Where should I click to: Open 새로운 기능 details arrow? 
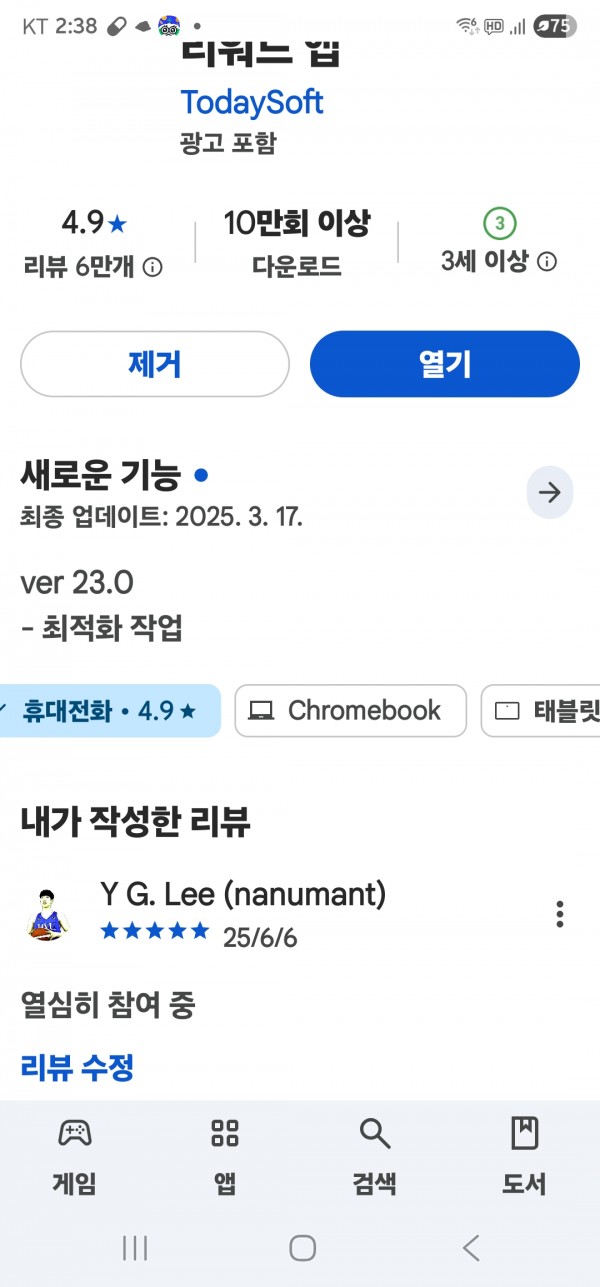[x=550, y=492]
